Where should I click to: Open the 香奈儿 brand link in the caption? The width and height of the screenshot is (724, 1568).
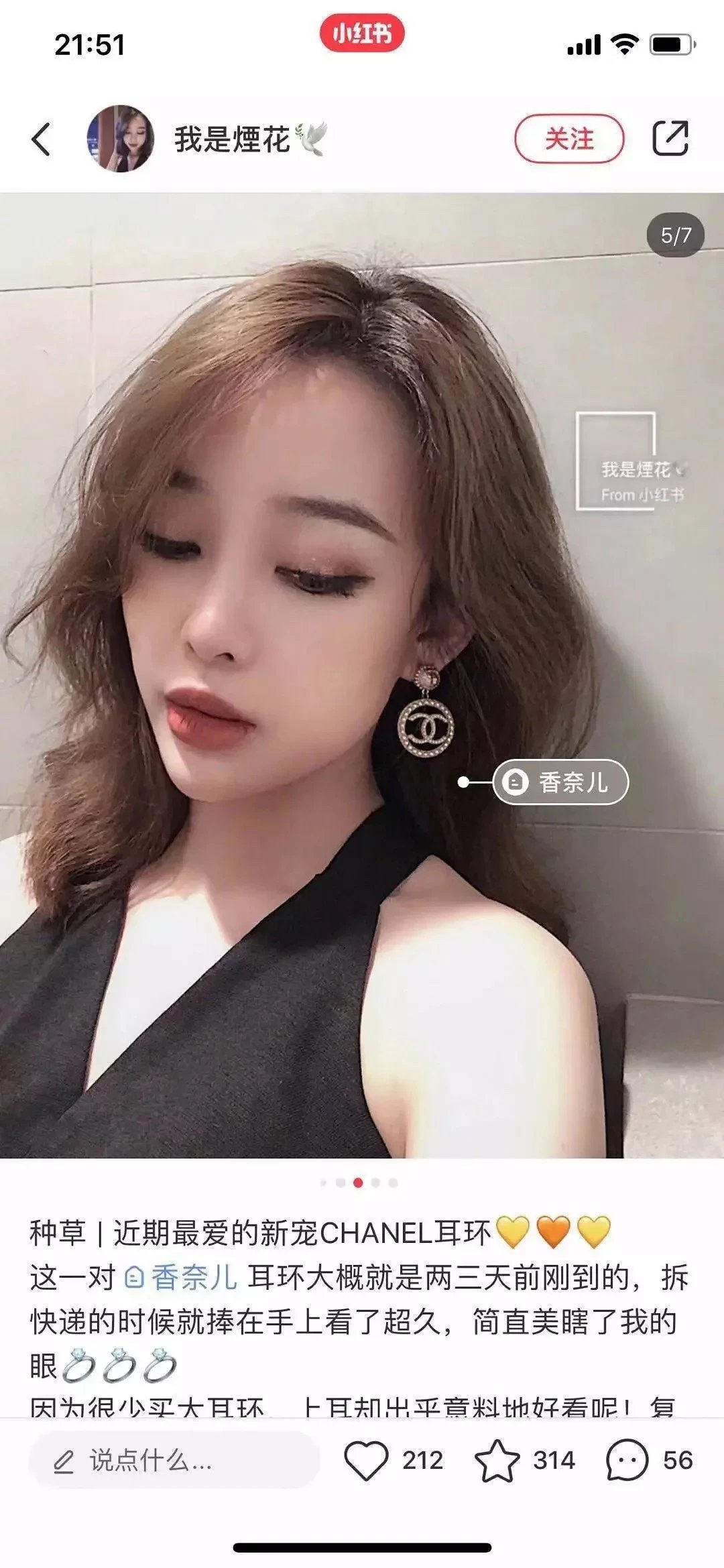tap(182, 1277)
